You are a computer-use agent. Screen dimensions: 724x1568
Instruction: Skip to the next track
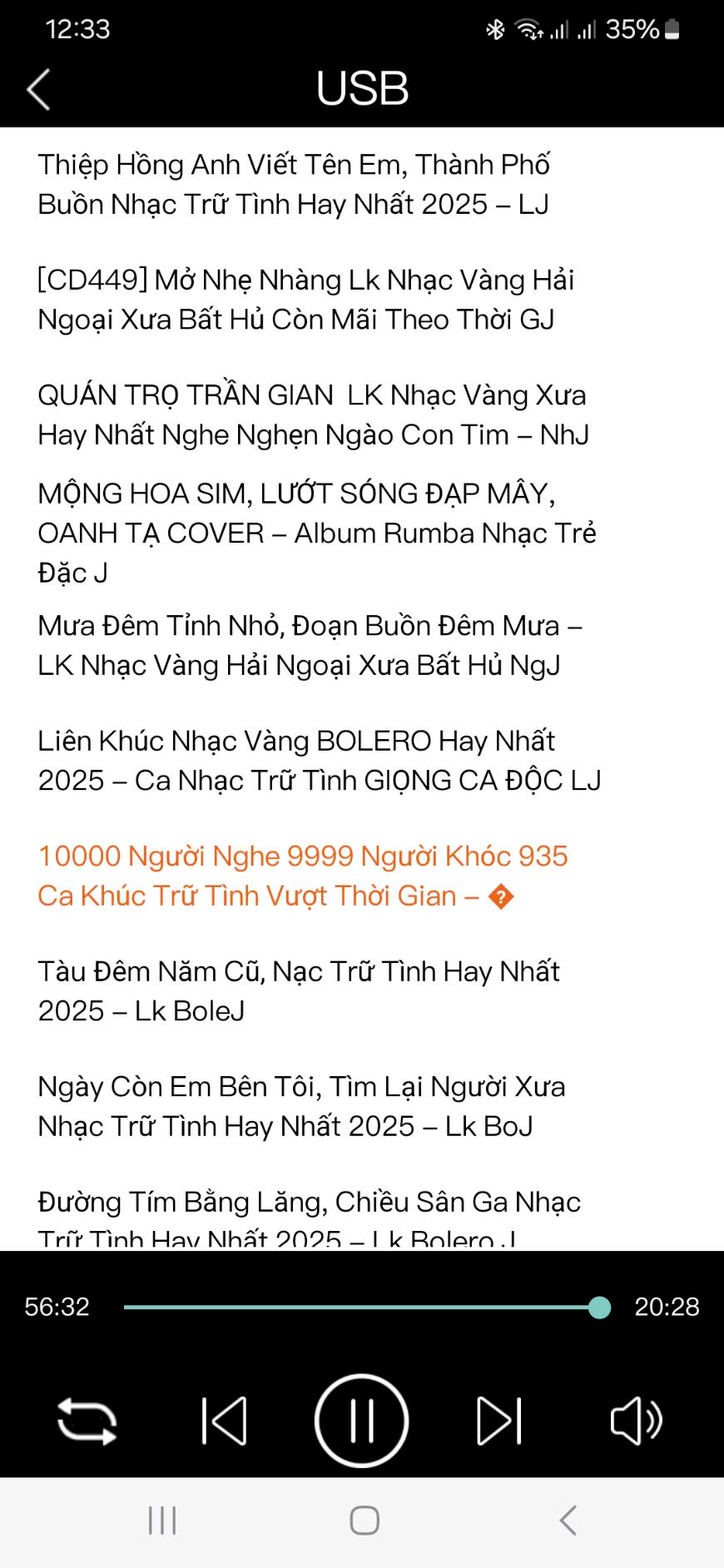point(499,1421)
